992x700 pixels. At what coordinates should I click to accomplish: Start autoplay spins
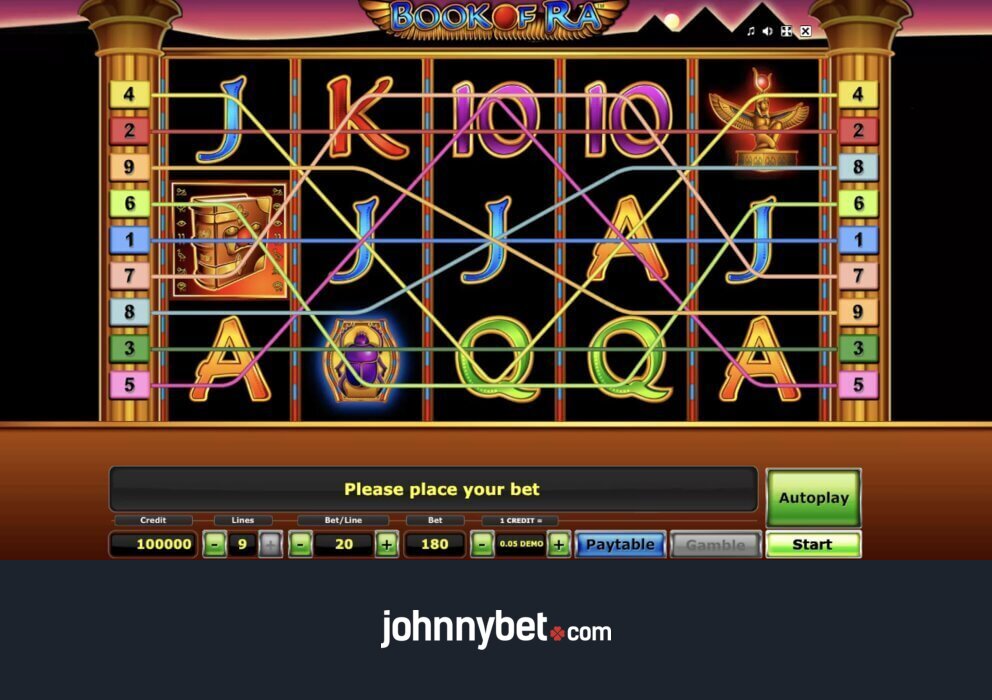pyautogui.click(x=813, y=497)
